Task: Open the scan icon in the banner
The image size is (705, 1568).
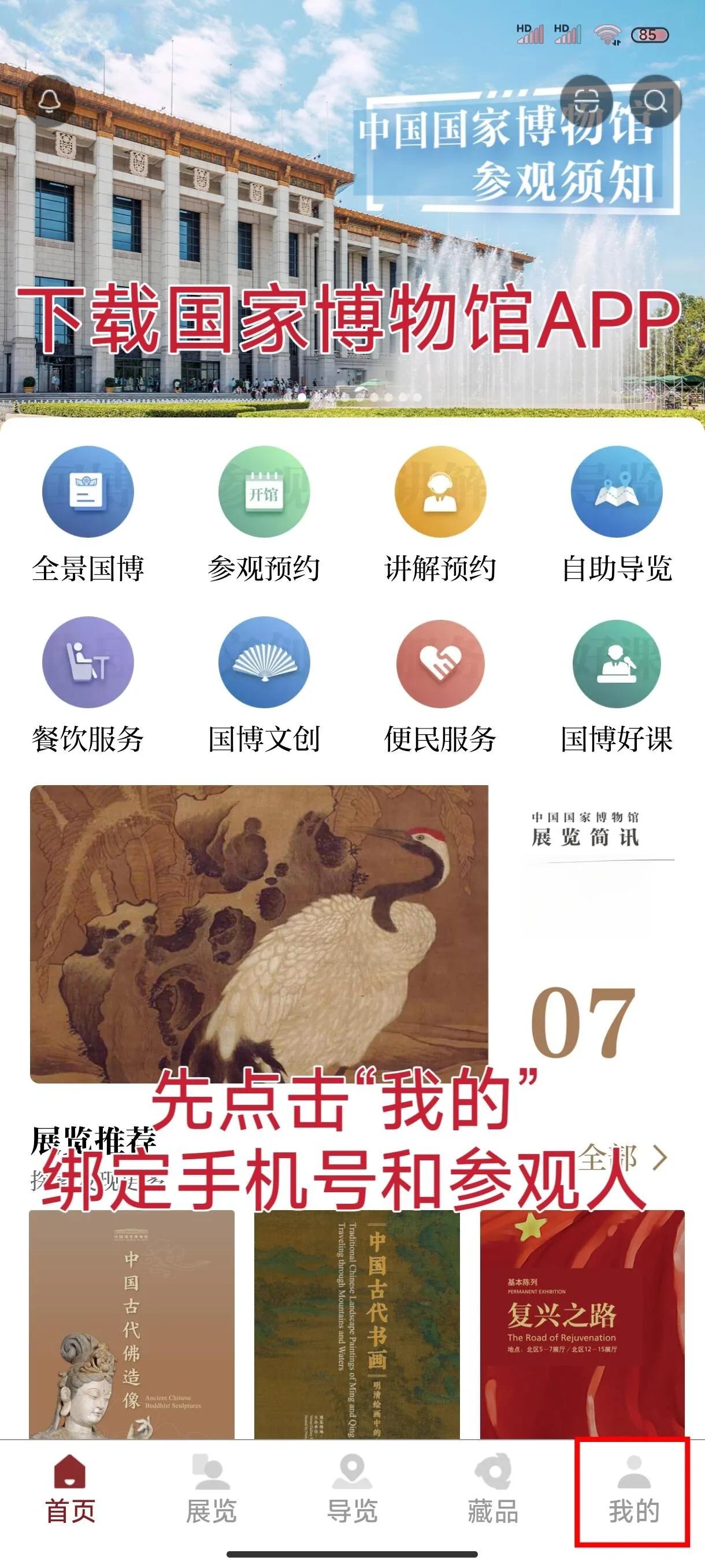Action: [x=587, y=101]
